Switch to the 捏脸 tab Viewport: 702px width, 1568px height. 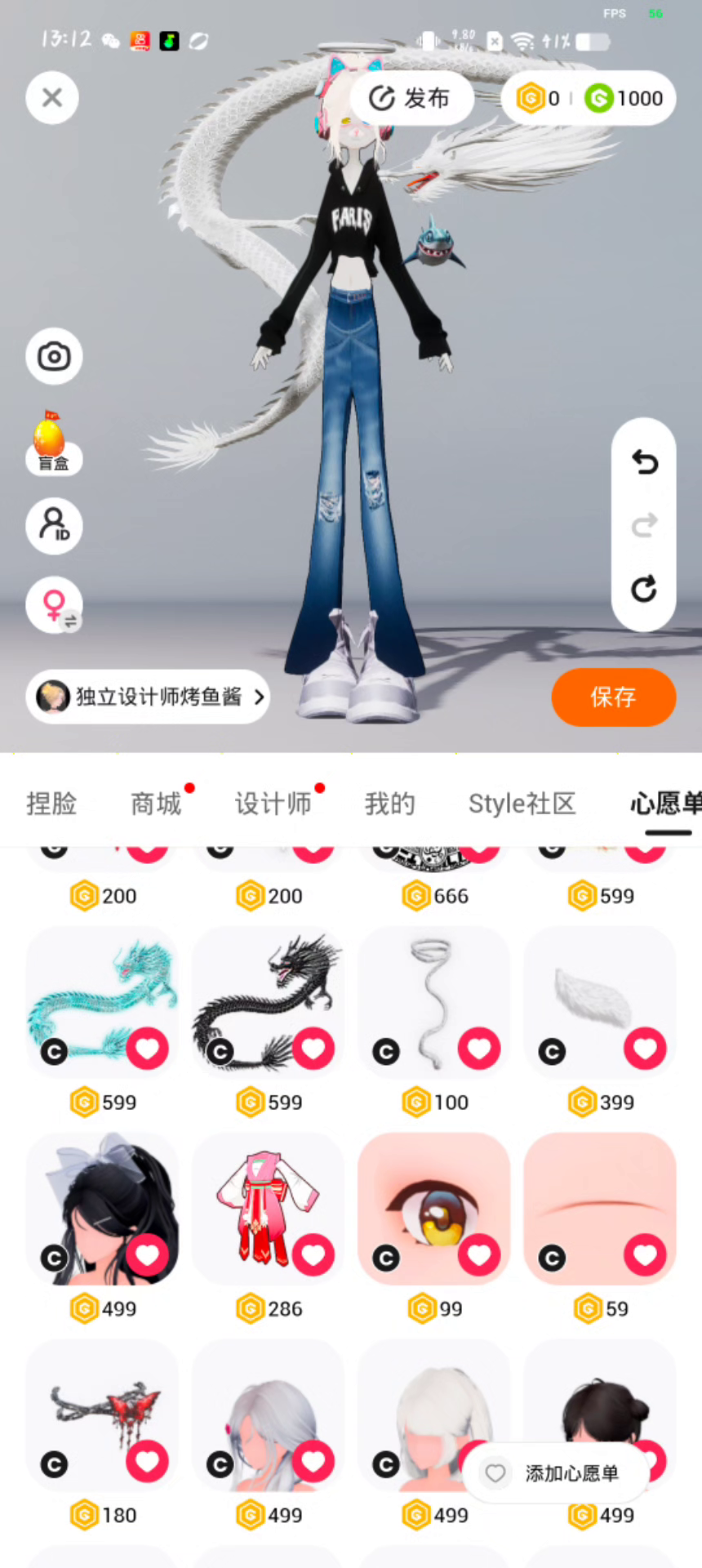coord(51,804)
